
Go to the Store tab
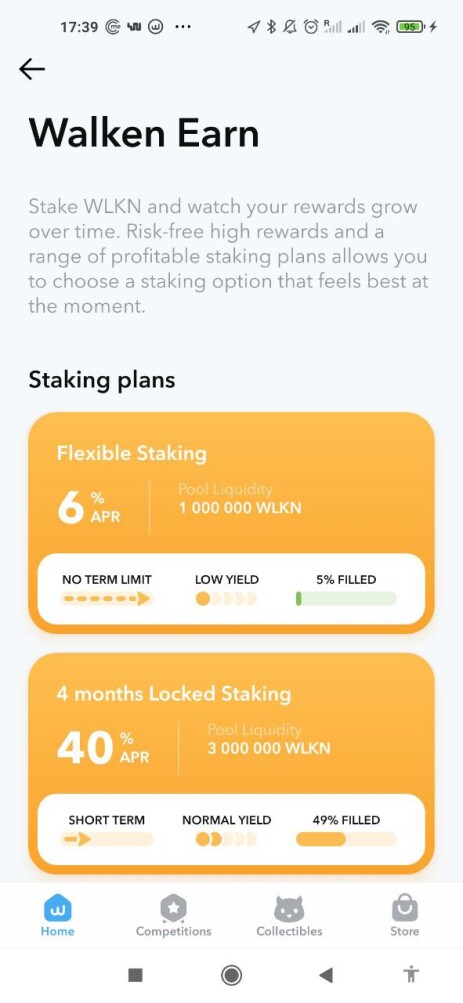coord(405,915)
